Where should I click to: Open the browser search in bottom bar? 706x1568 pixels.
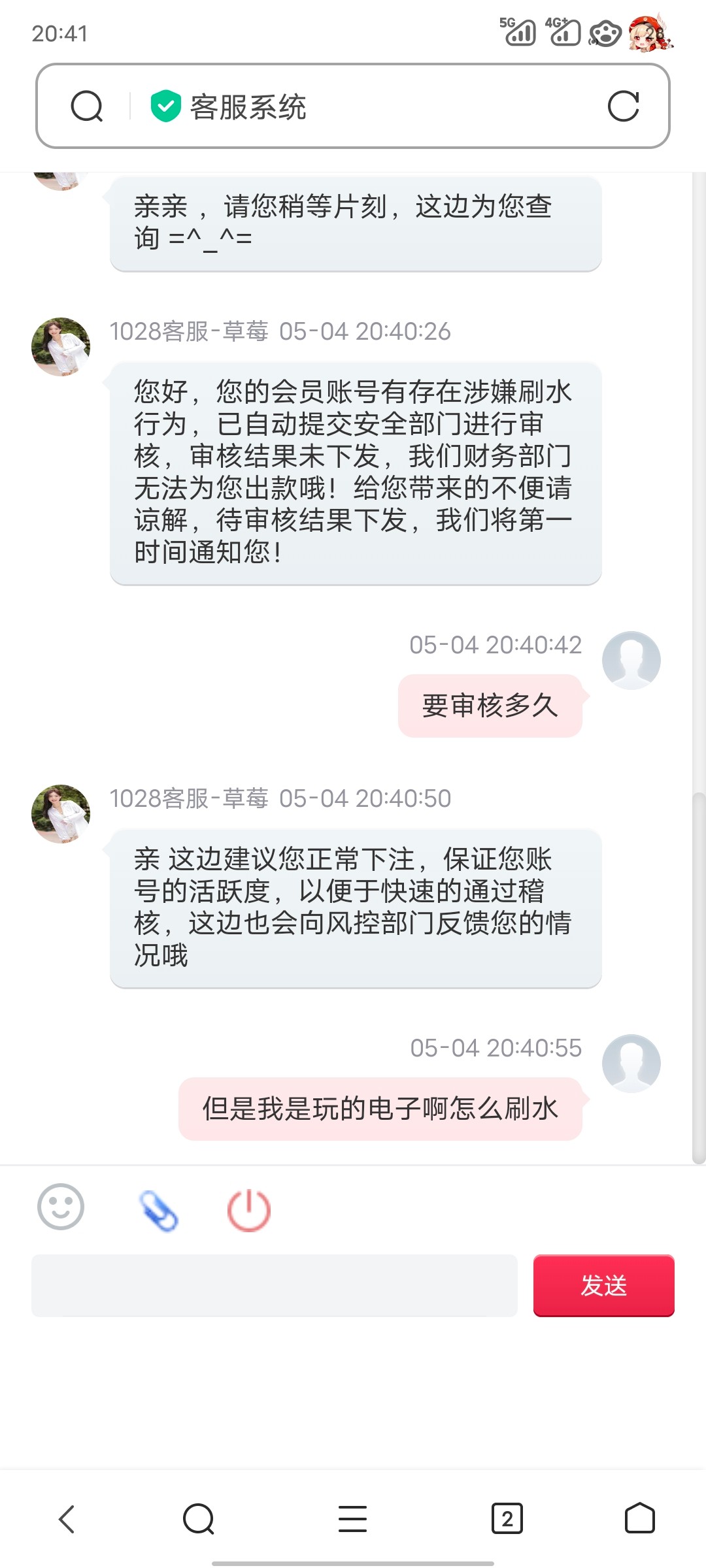199,1519
